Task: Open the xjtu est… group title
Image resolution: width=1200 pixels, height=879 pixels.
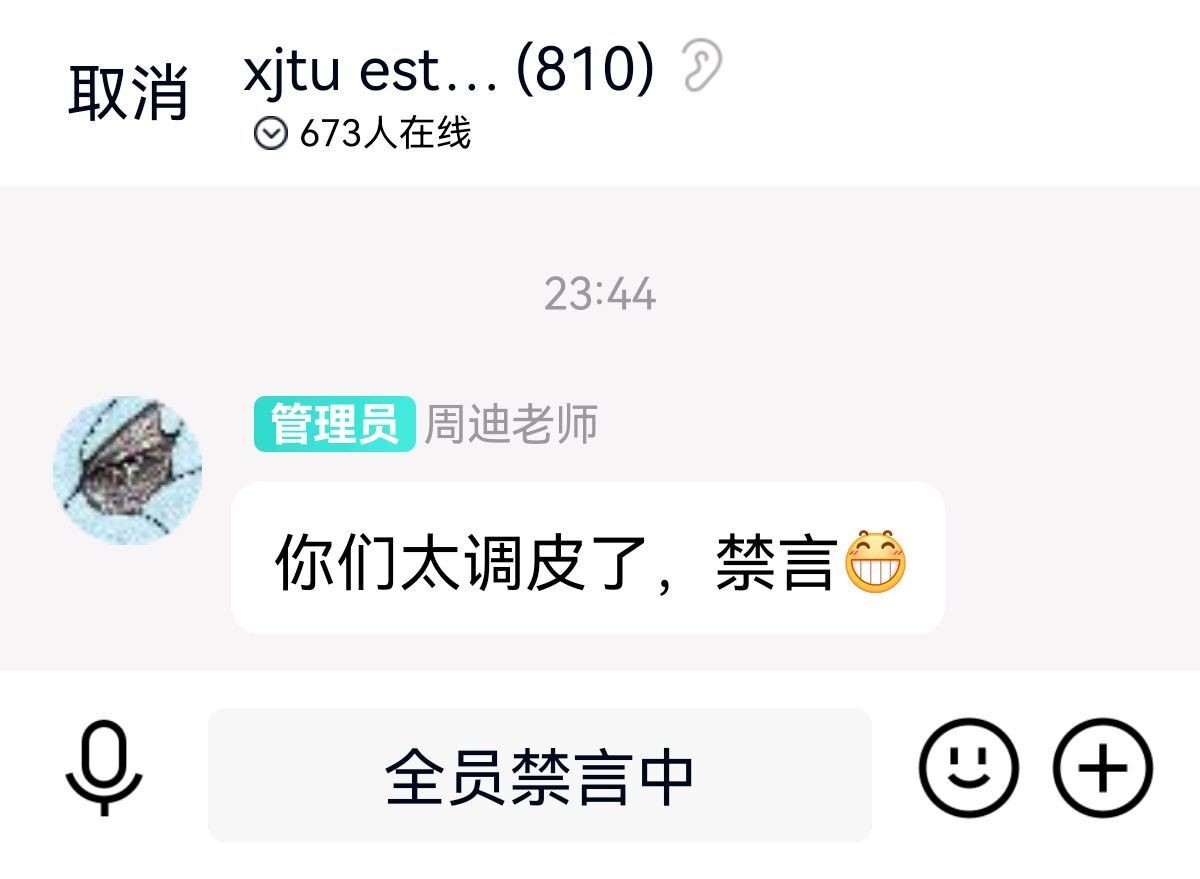Action: 448,70
